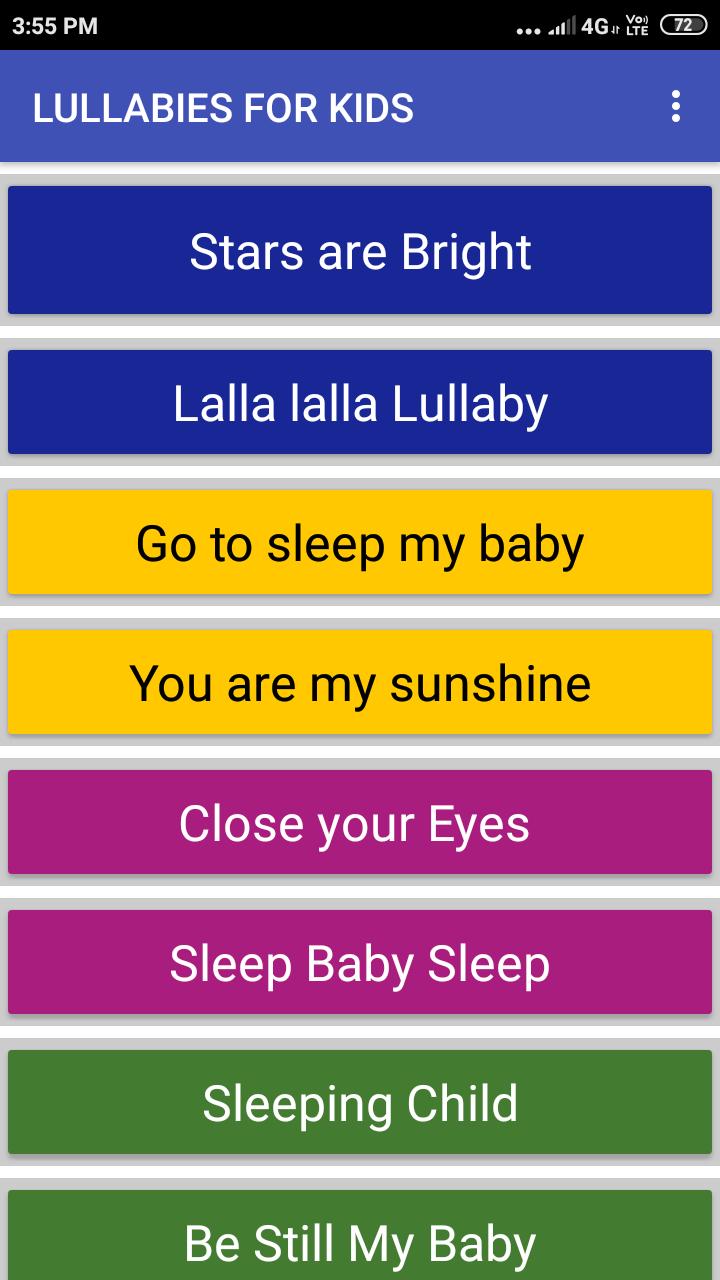The image size is (720, 1280).
Task: Select the Sleeping Child lullaby
Action: click(x=360, y=1103)
